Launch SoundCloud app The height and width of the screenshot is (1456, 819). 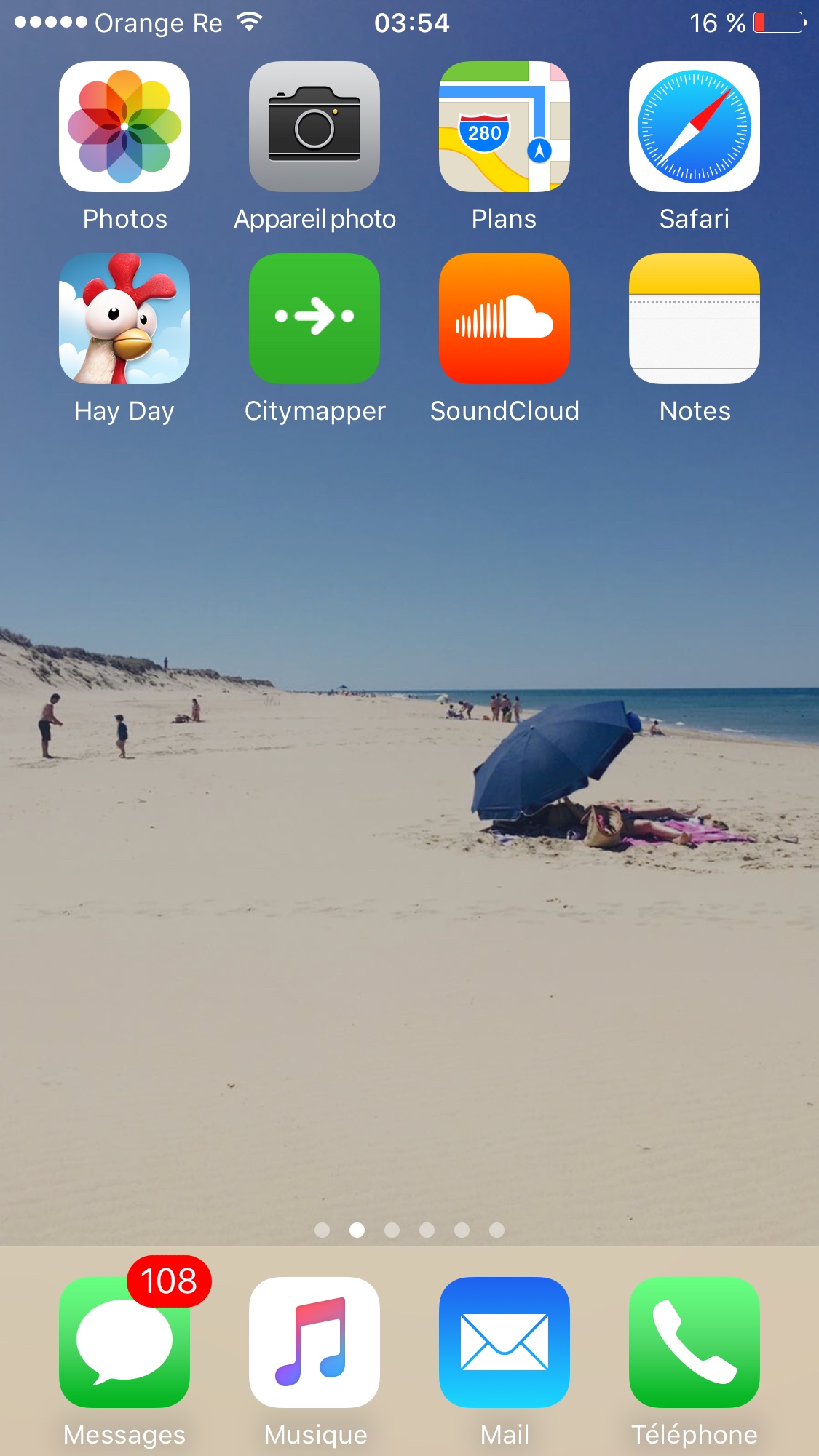[505, 319]
